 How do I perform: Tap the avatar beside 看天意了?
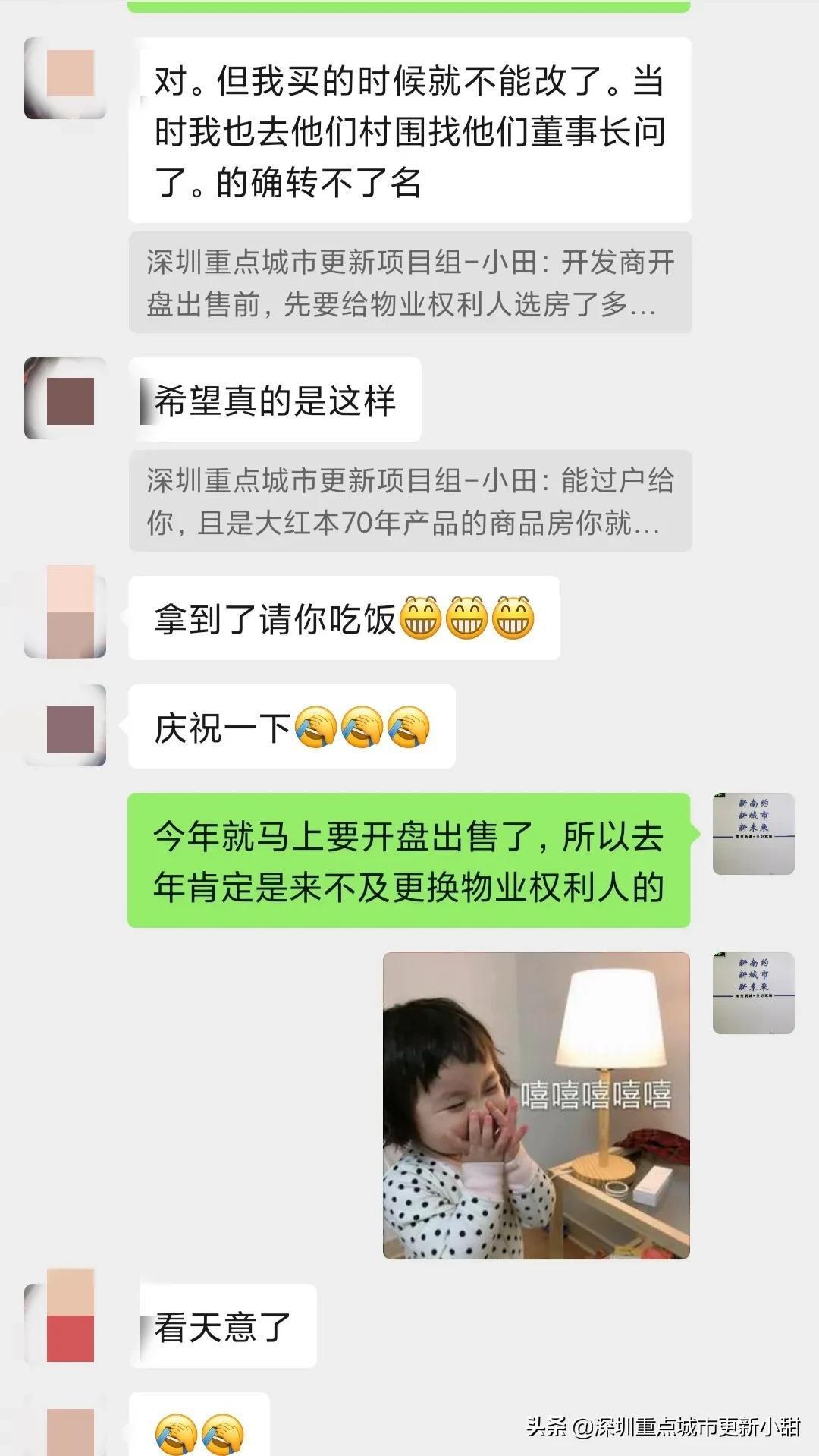click(65, 1325)
